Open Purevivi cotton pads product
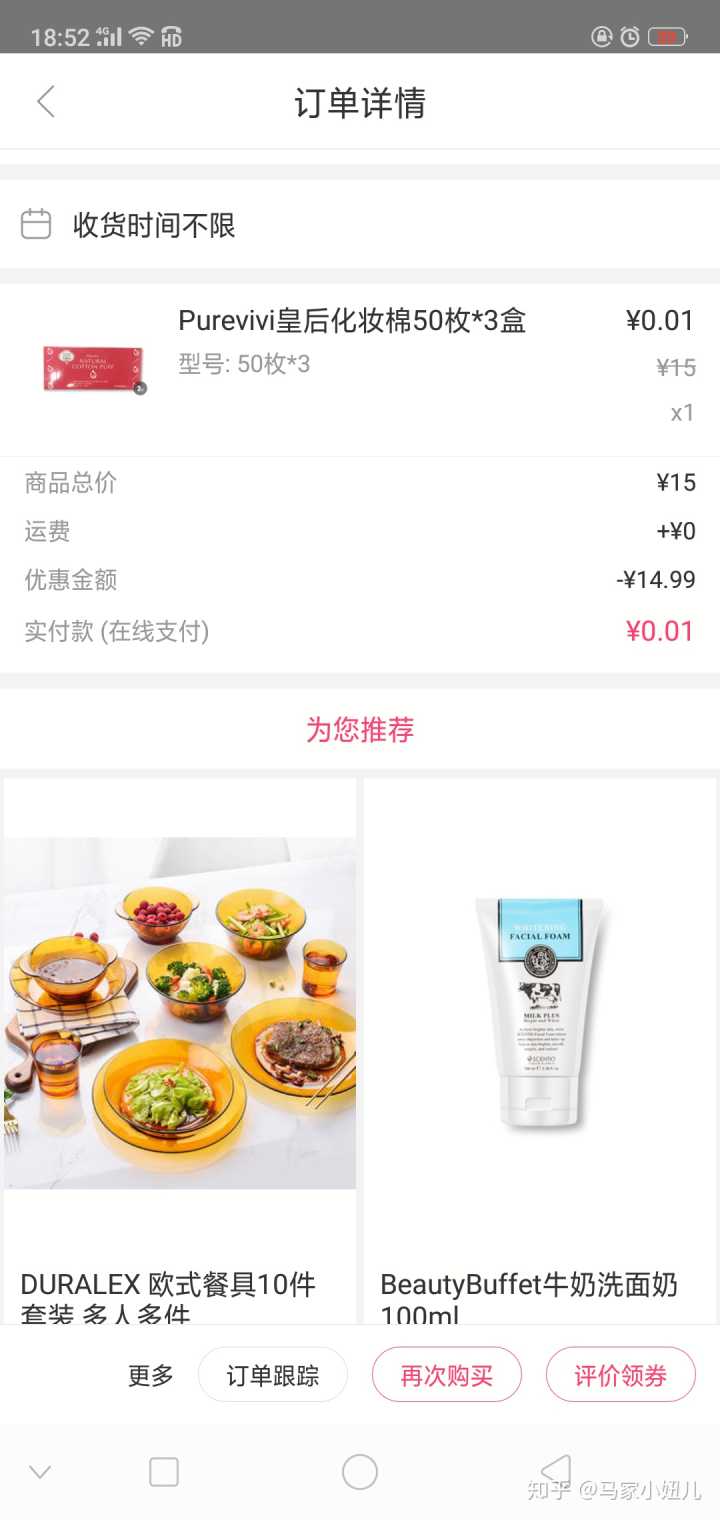 coord(350,322)
